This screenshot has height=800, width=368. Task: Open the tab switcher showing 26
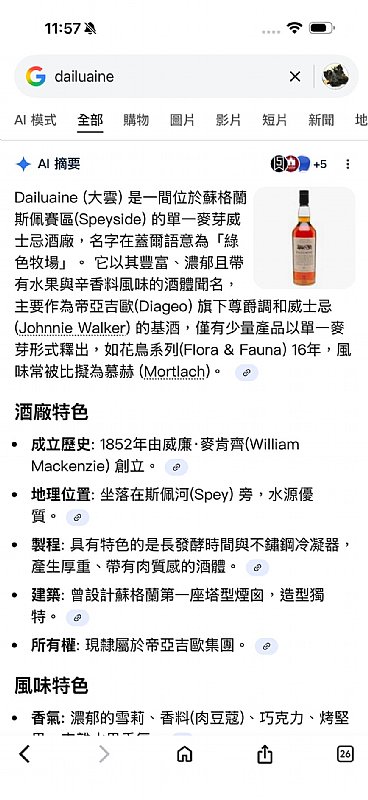[346, 754]
